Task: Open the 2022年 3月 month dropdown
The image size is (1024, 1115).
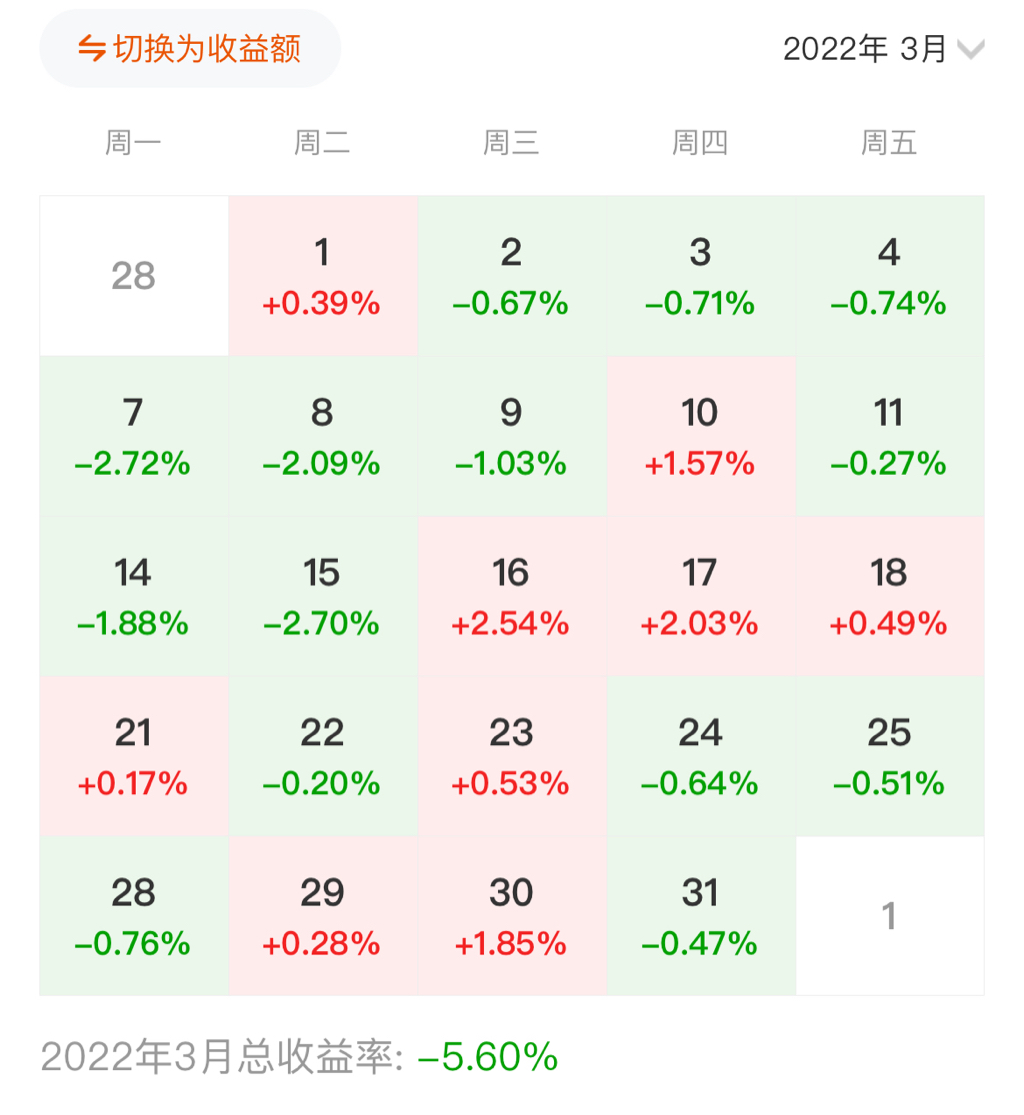Action: tap(883, 49)
